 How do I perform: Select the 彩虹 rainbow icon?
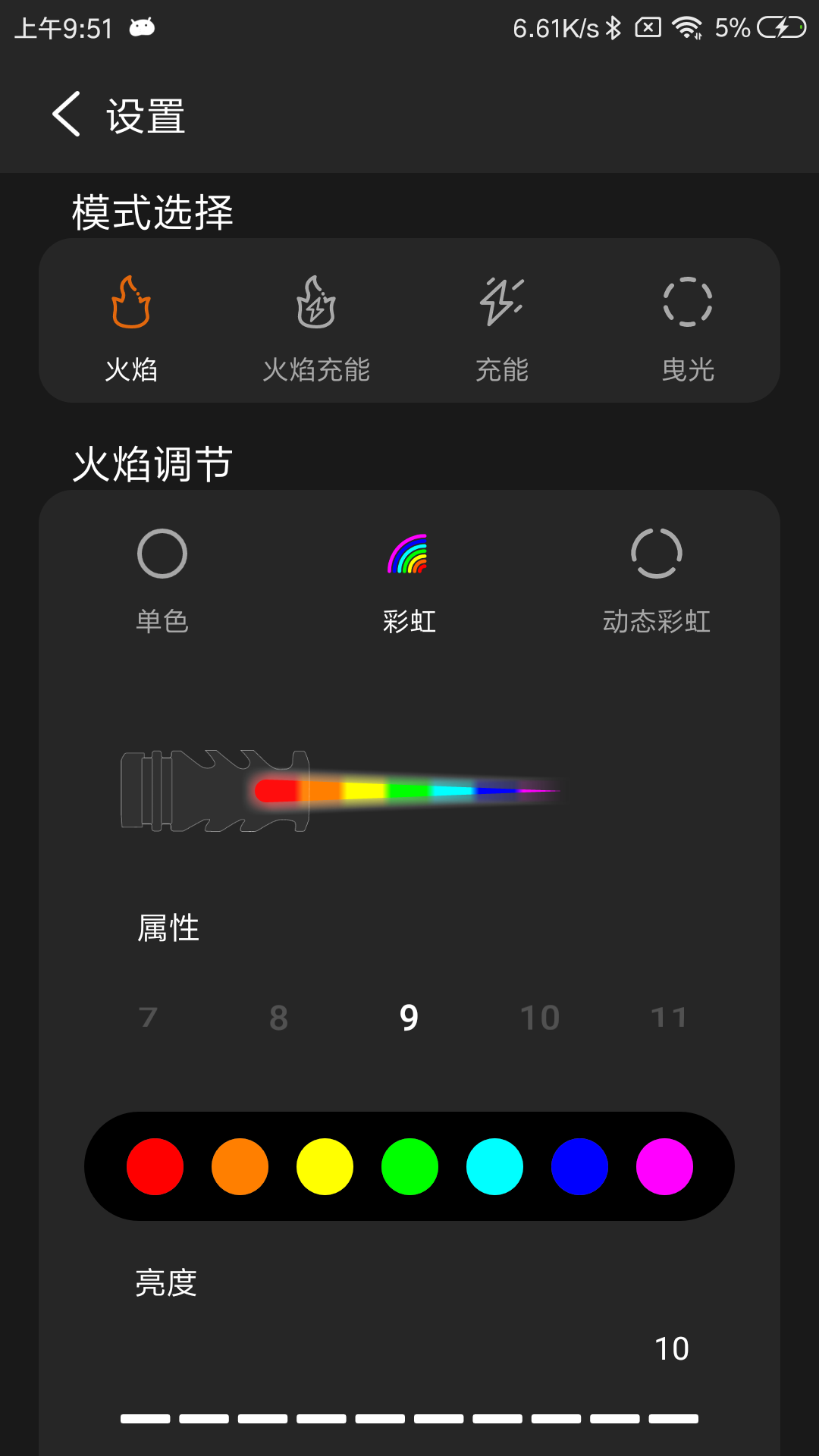(x=409, y=554)
